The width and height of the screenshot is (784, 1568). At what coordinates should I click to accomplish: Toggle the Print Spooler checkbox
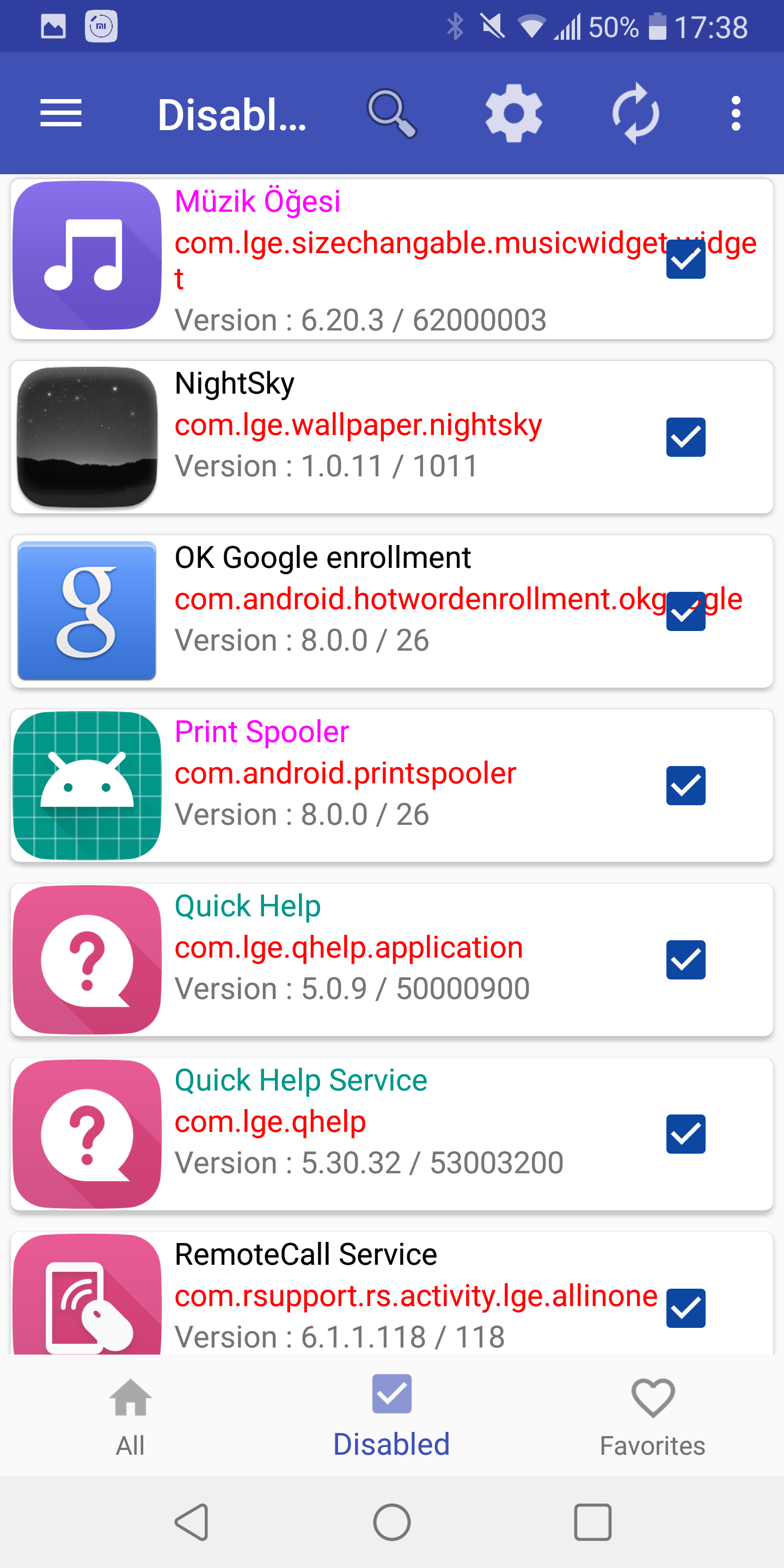685,785
